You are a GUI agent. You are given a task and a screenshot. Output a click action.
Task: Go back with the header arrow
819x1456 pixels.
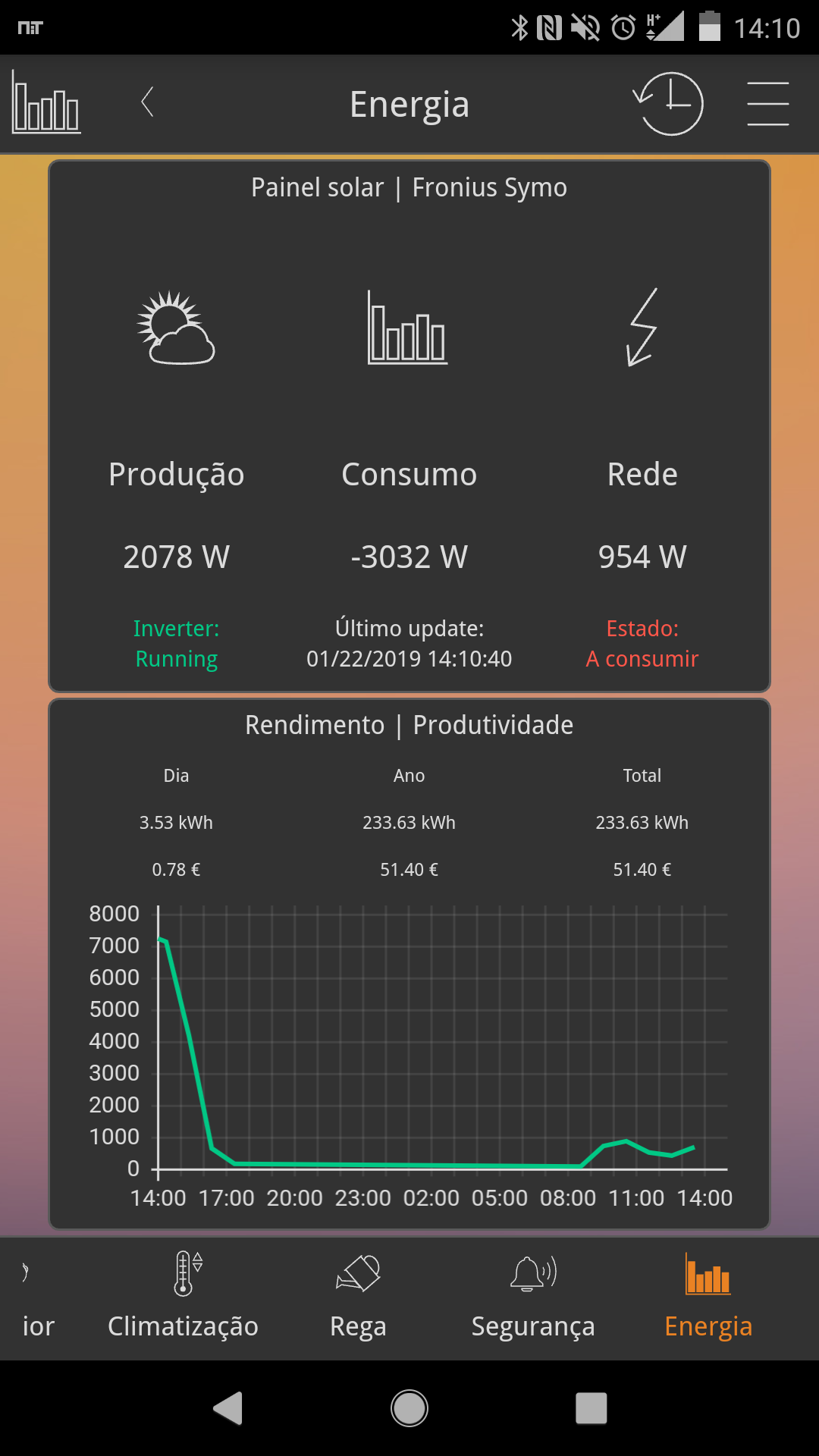pos(148,102)
